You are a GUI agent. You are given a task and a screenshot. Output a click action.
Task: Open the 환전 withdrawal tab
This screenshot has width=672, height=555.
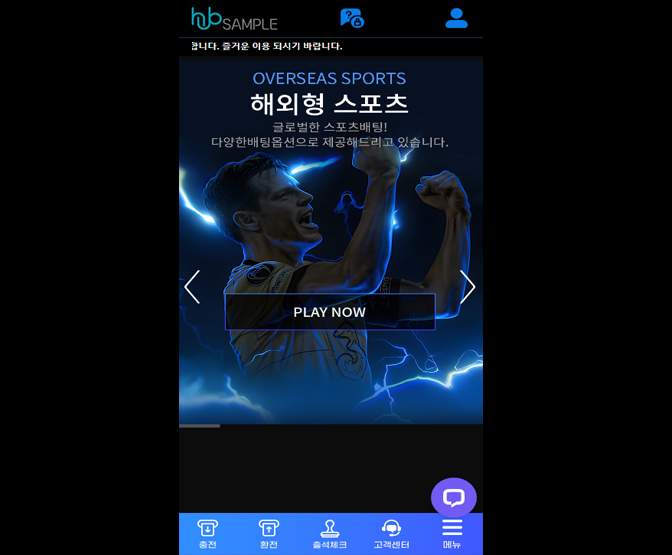pyautogui.click(x=269, y=534)
